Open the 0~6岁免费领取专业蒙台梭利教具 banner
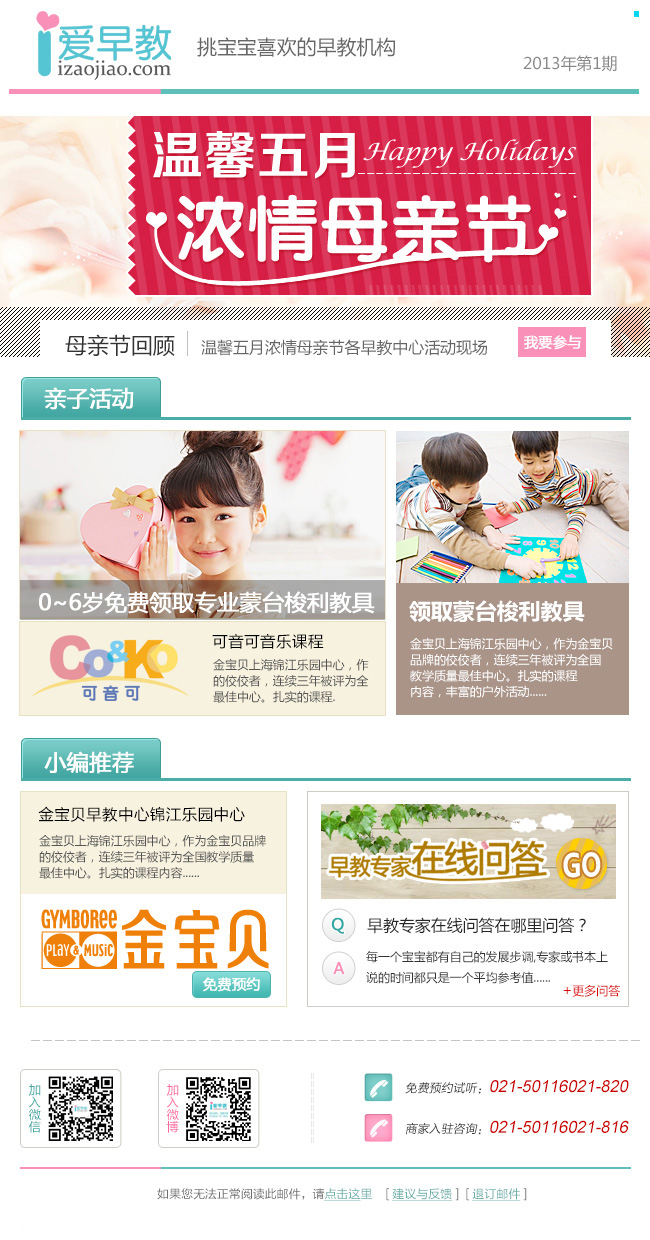Viewport: 650px width, 1240px height. [202, 602]
